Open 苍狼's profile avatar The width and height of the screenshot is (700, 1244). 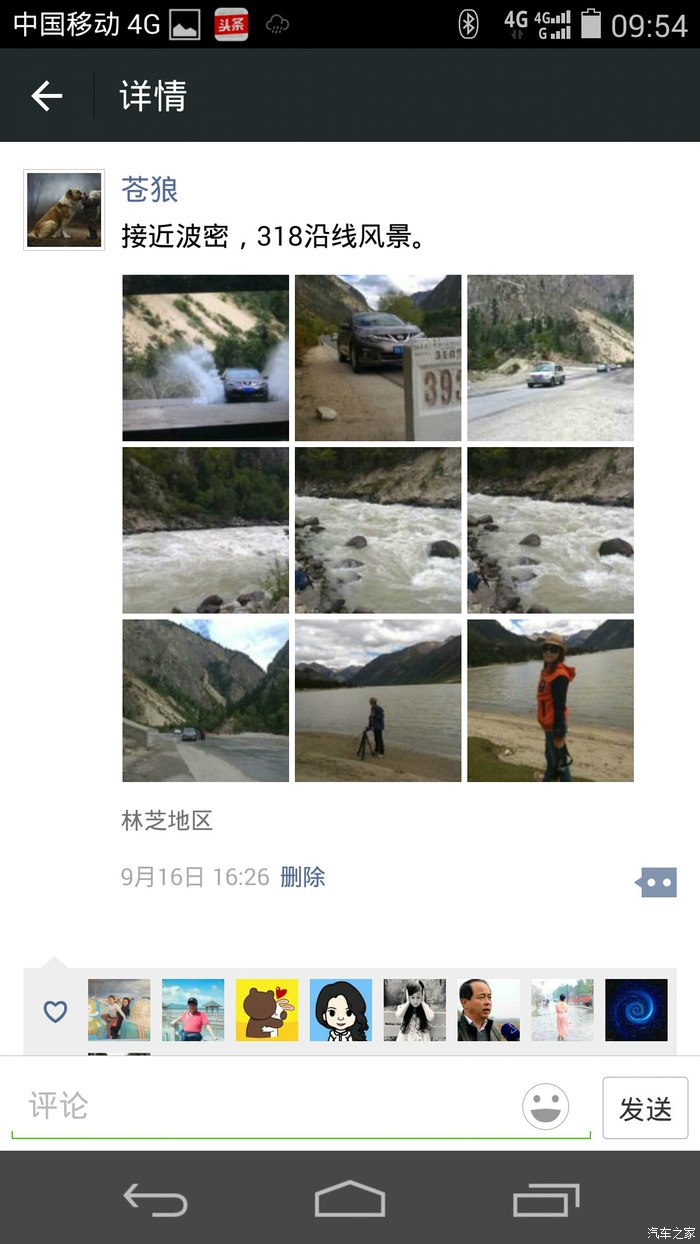pos(64,210)
